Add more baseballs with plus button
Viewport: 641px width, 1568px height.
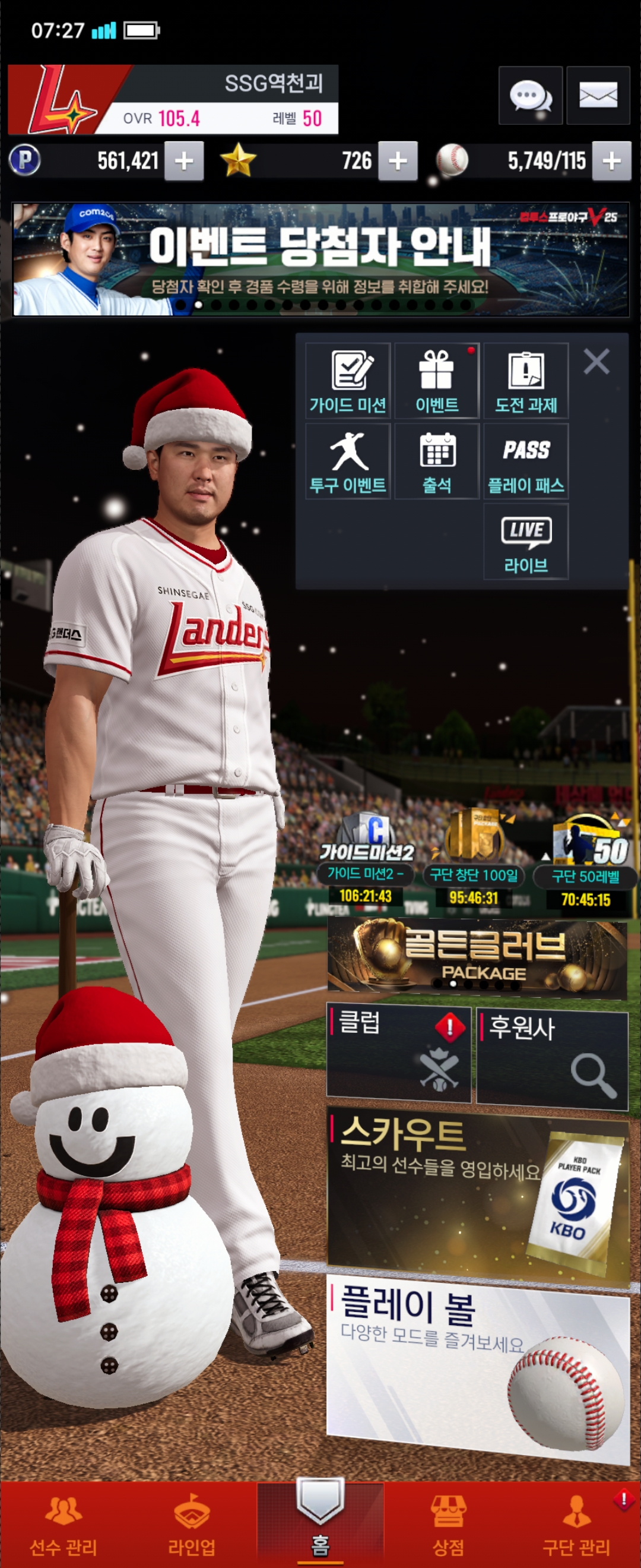611,162
